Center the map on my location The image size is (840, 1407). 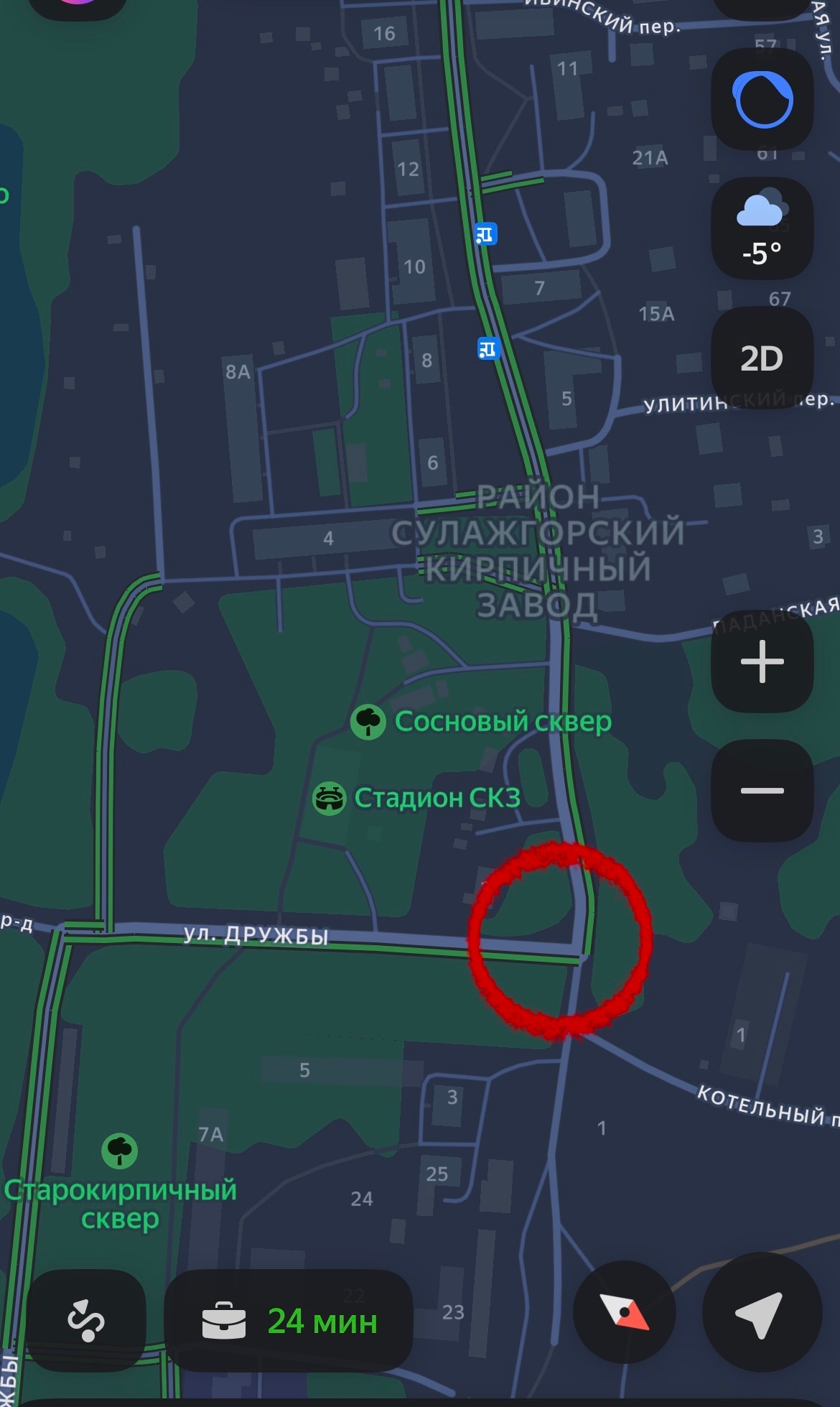click(x=761, y=1312)
